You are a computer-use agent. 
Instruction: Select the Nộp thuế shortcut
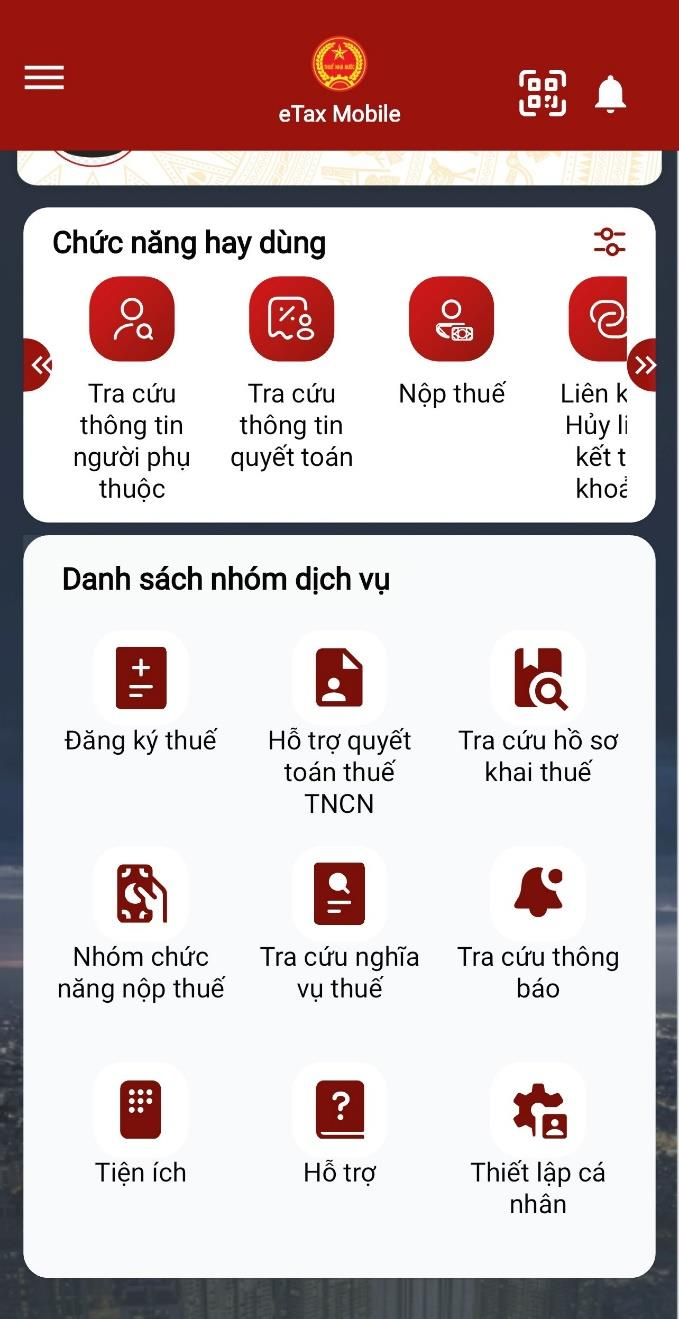(x=451, y=320)
